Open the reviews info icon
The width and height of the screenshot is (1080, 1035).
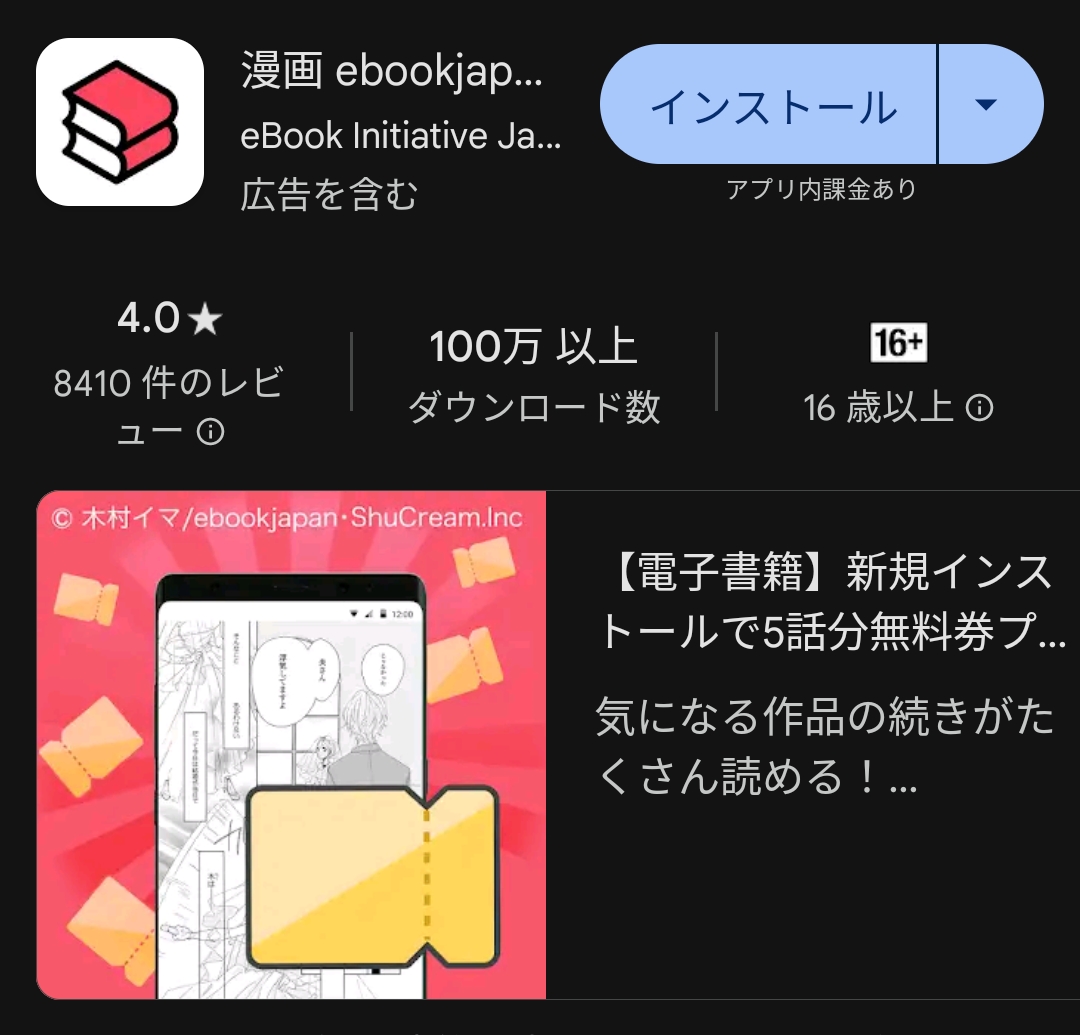pos(210,433)
